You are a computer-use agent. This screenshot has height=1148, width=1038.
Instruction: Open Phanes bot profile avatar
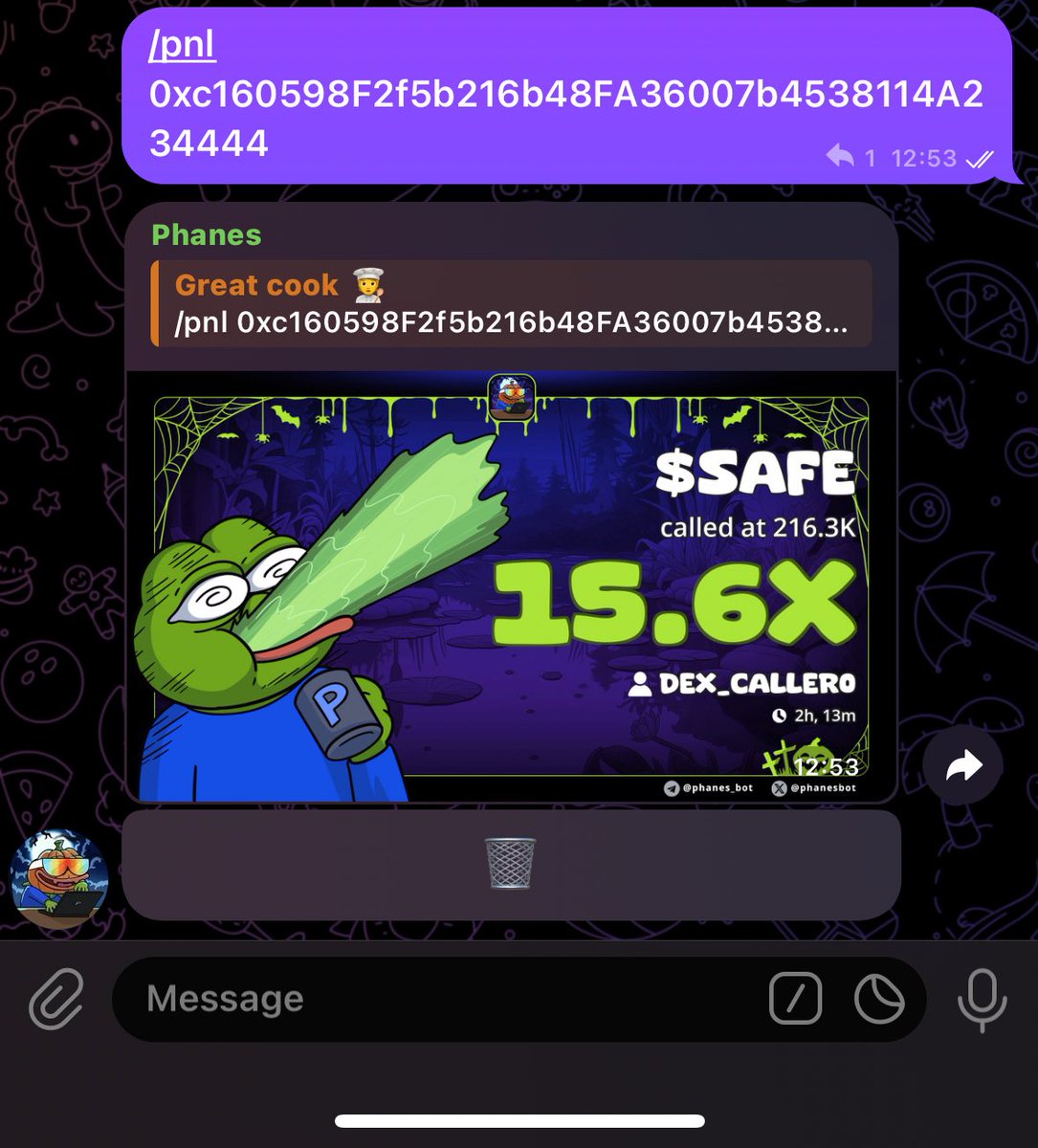point(58,878)
